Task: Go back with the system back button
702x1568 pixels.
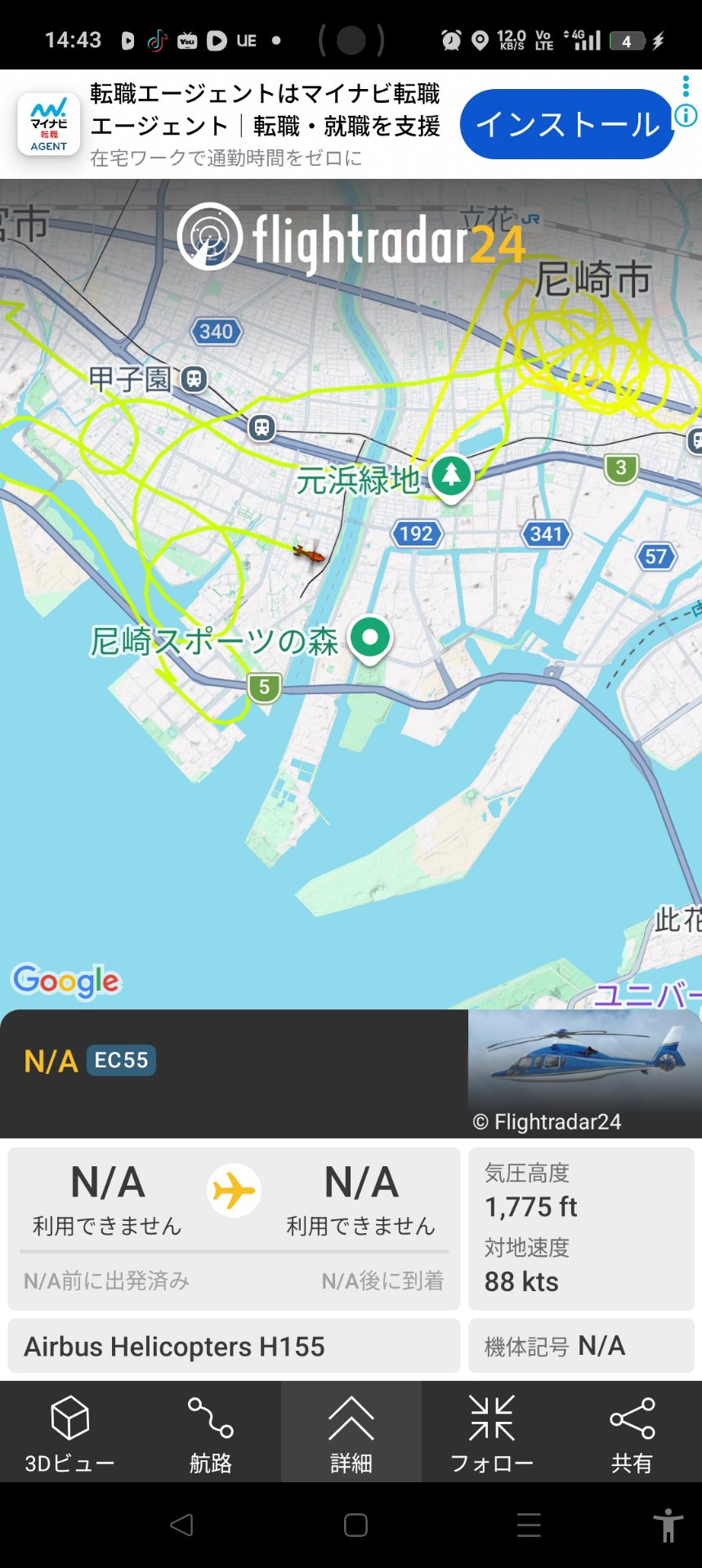Action: pyautogui.click(x=181, y=1525)
